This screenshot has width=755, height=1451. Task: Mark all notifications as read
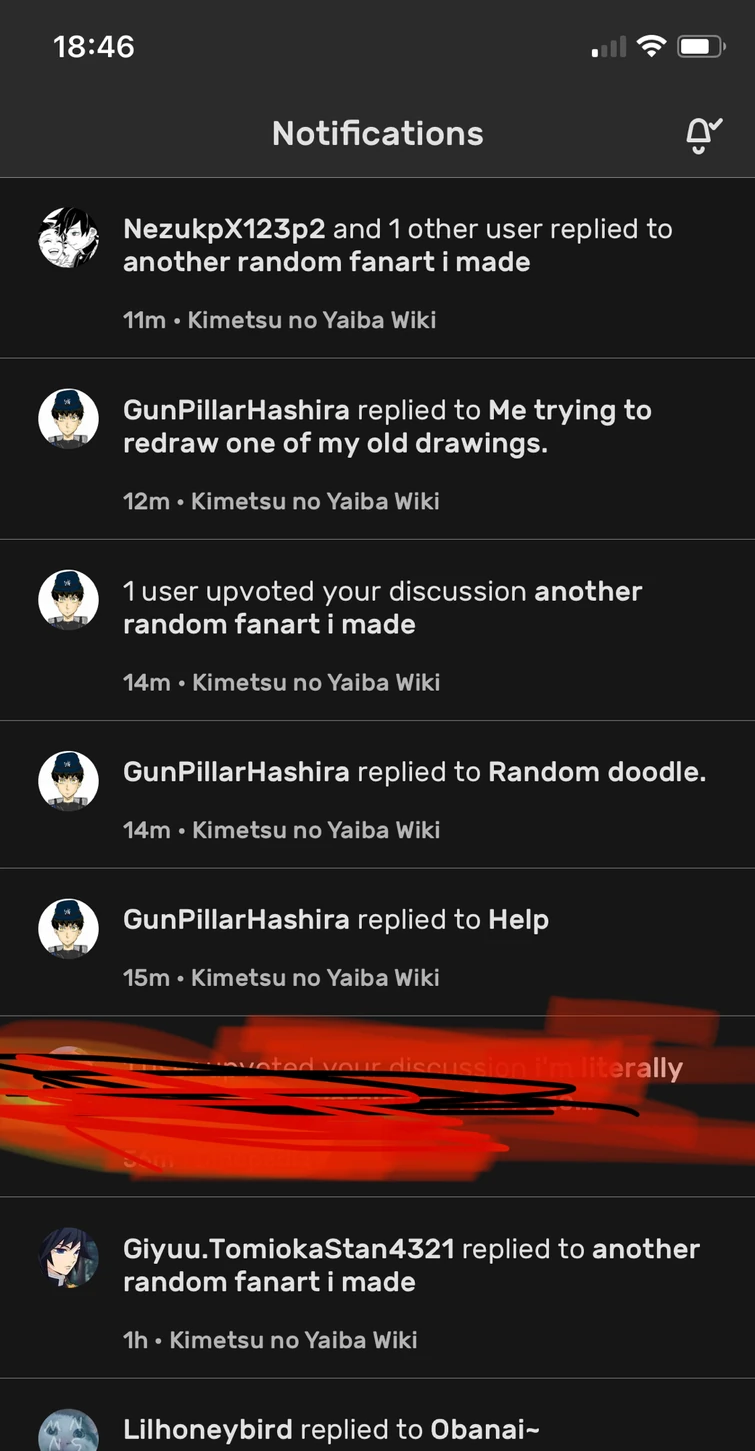tap(703, 134)
